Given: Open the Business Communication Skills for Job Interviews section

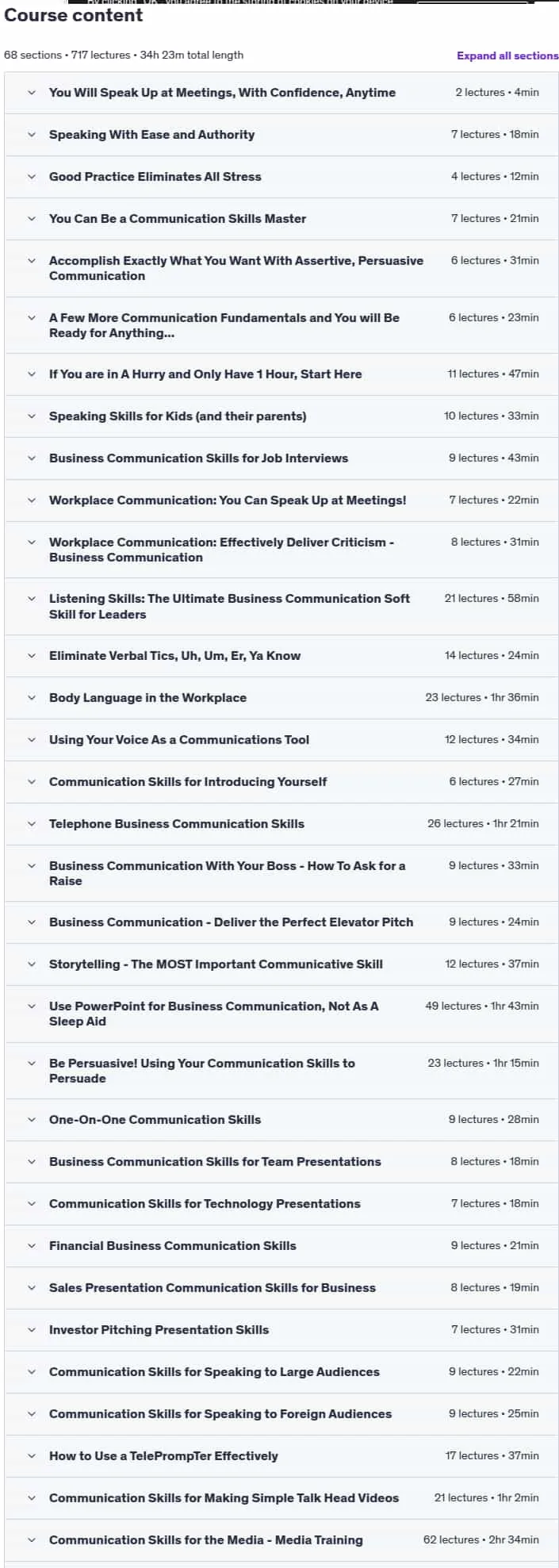Looking at the screenshot, I should 281,458.
